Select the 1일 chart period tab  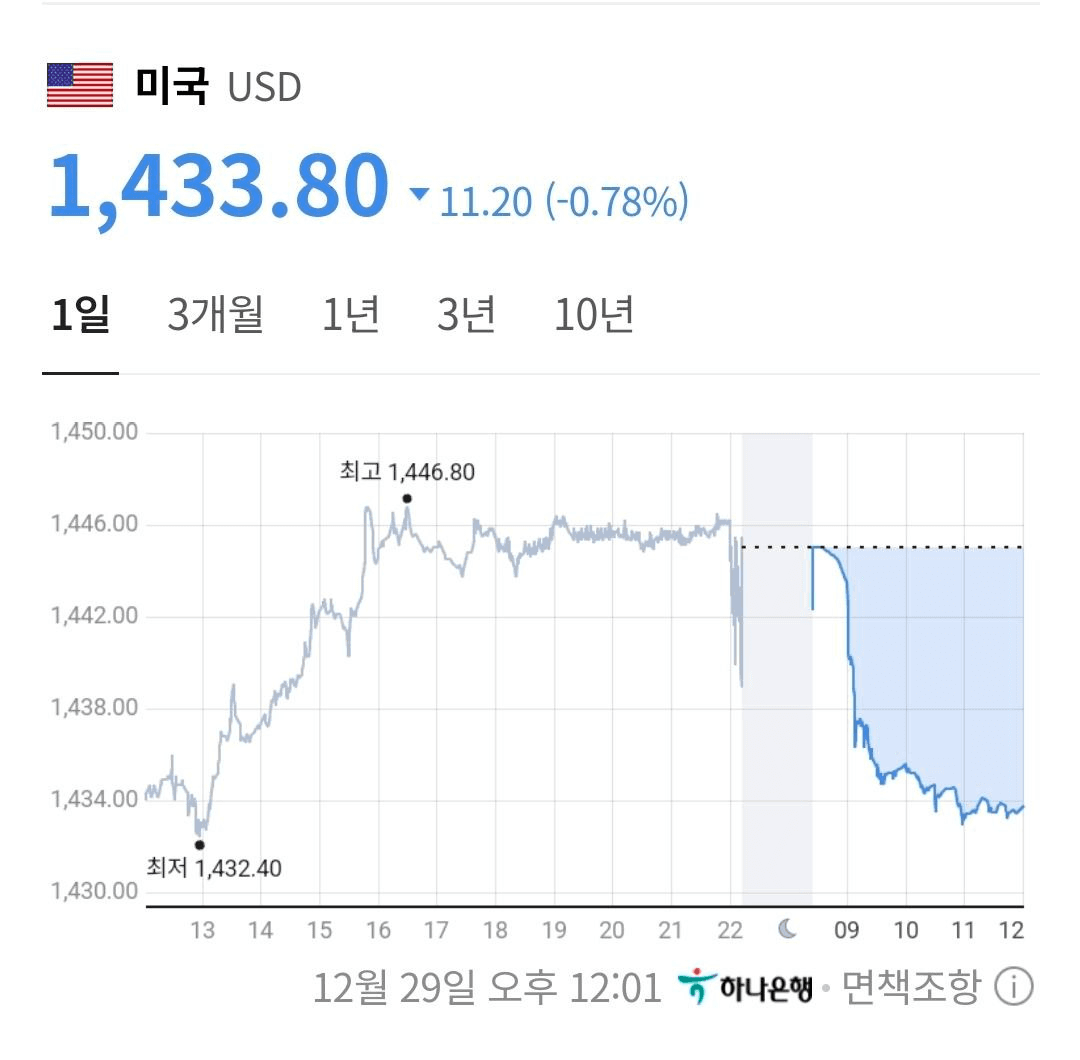pyautogui.click(x=80, y=316)
